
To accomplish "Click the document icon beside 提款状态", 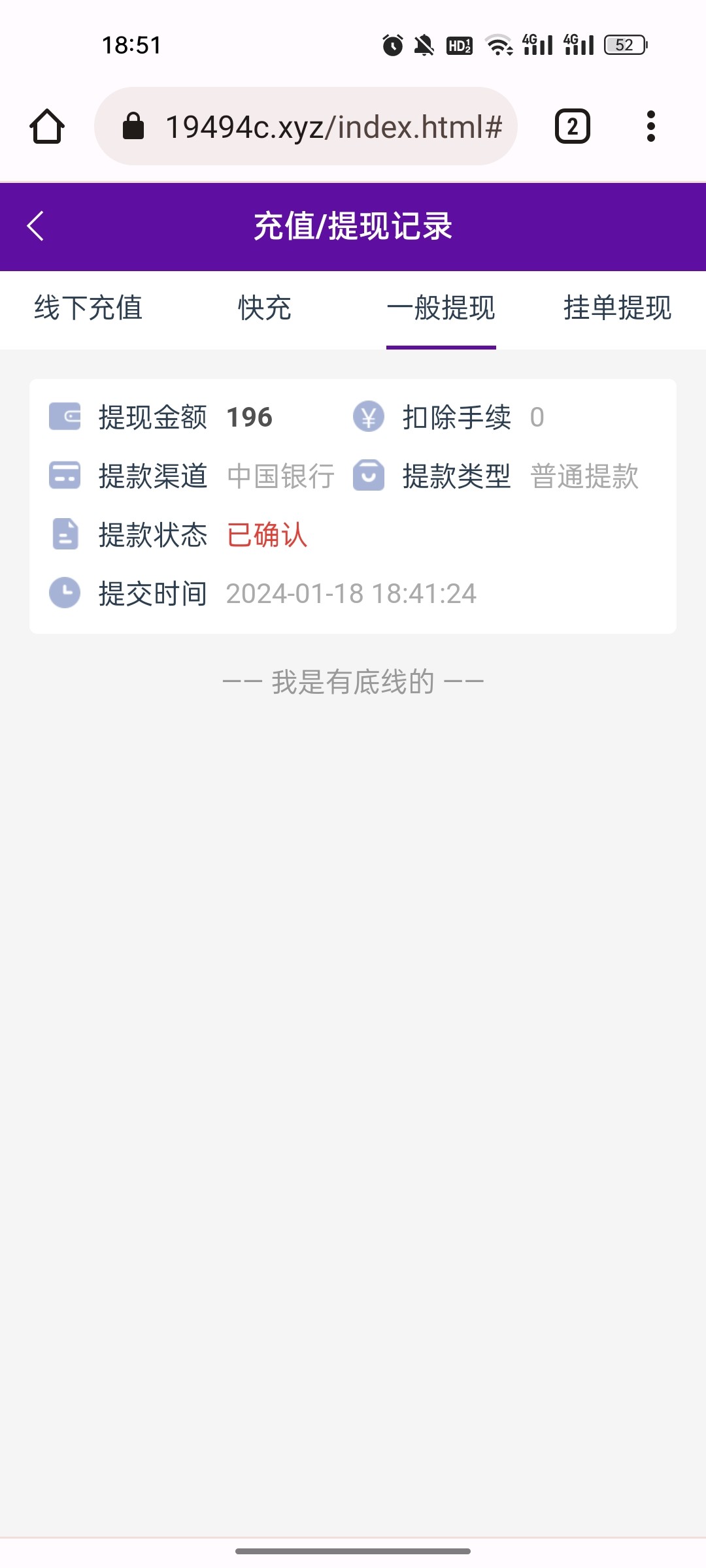I will (x=64, y=534).
